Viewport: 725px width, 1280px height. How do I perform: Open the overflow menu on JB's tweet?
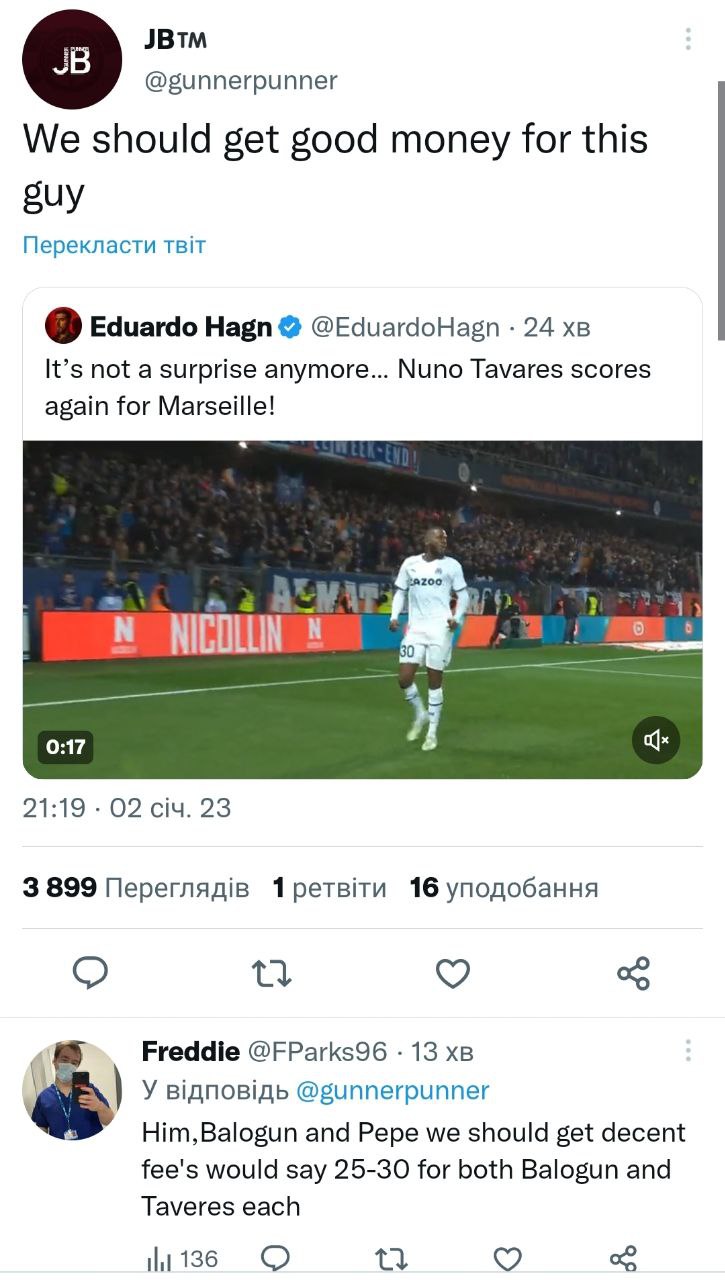tap(688, 39)
